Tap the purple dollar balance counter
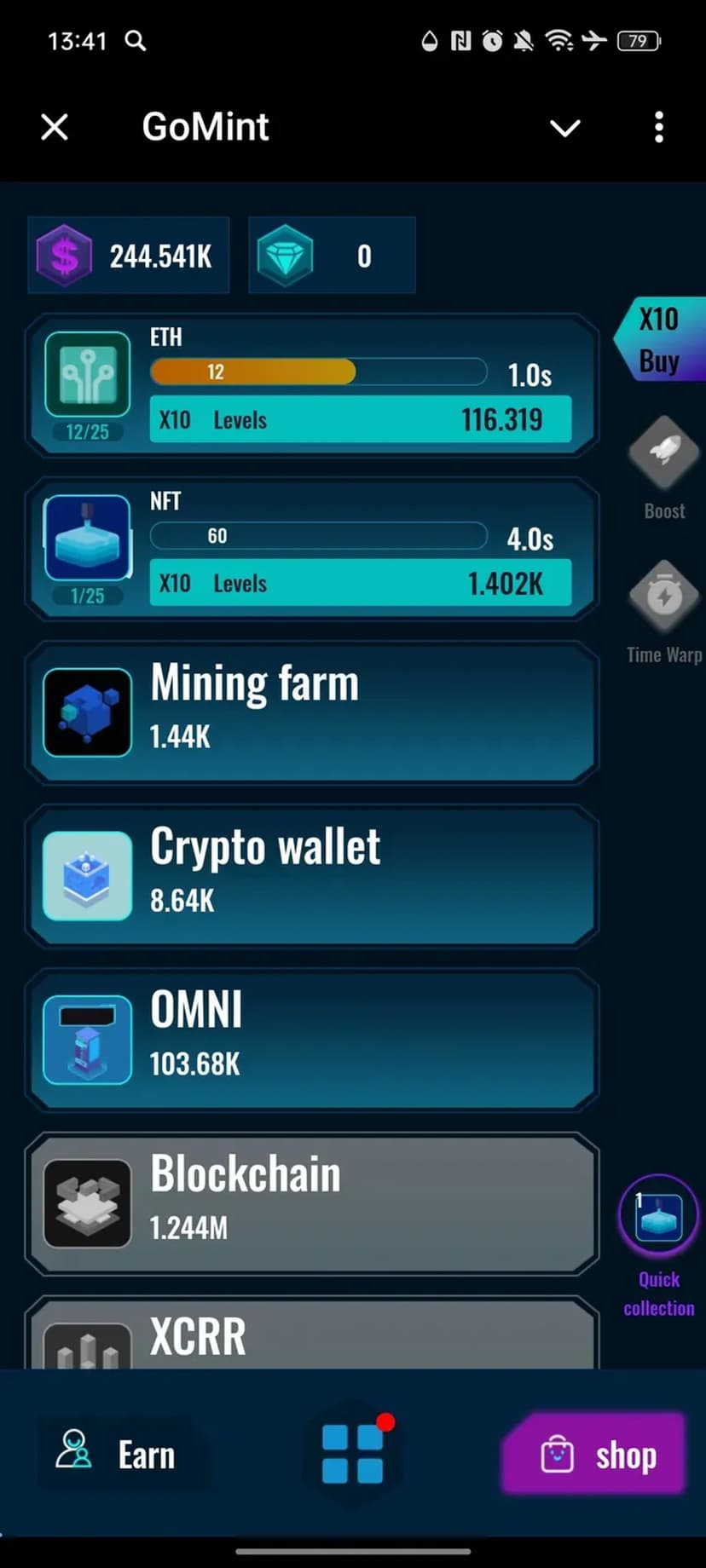The image size is (706, 1568). (x=129, y=256)
